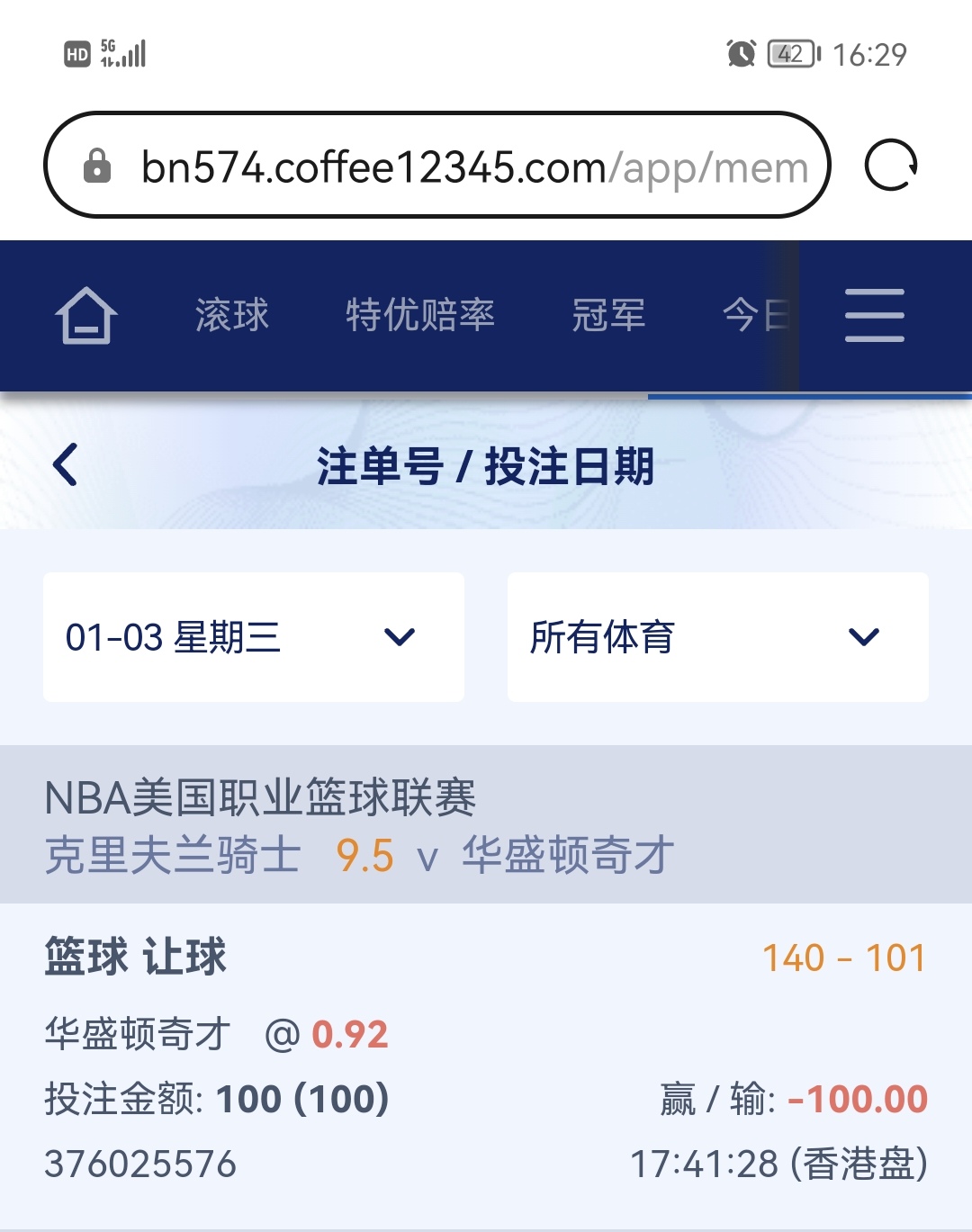Open the 所有体育 sport filter dropdown

click(717, 637)
